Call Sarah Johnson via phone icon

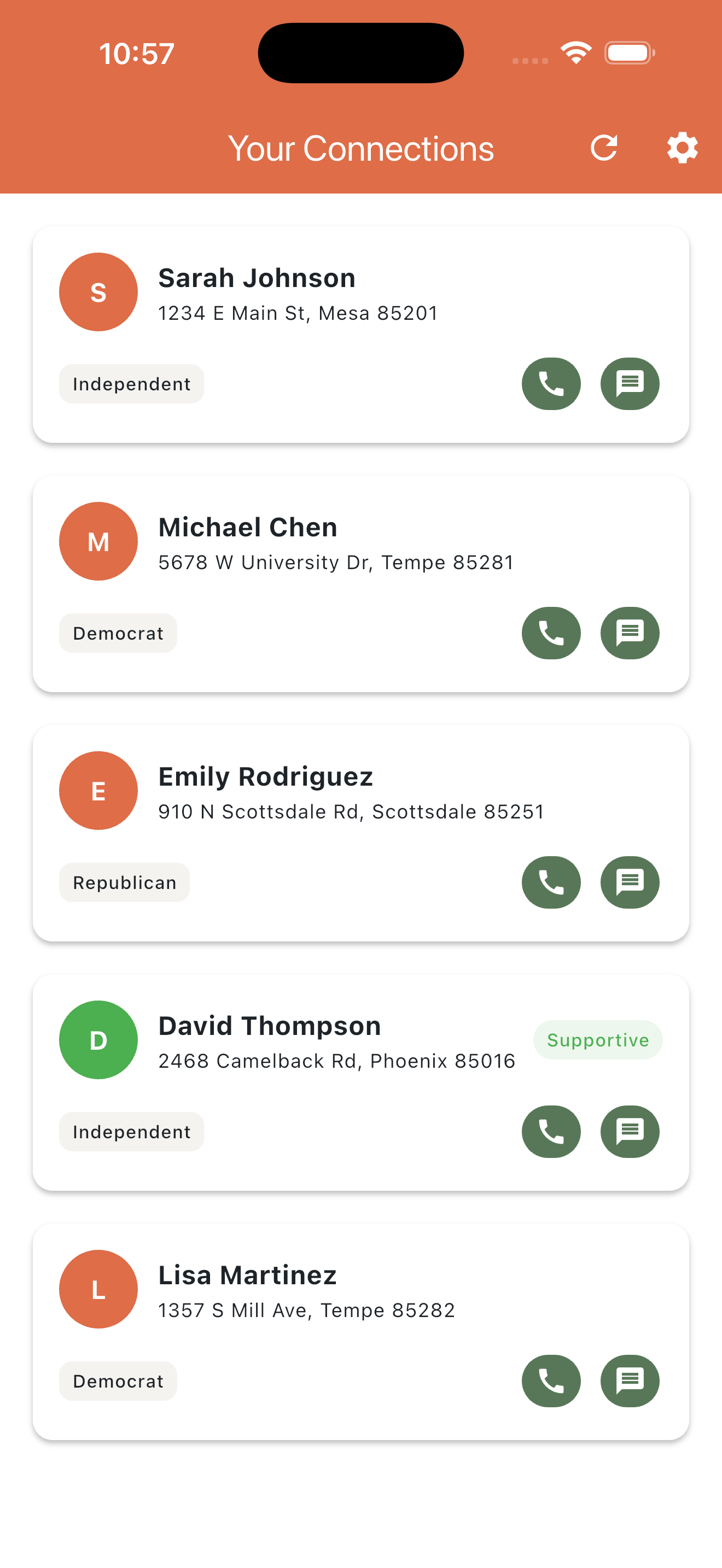pyautogui.click(x=551, y=383)
